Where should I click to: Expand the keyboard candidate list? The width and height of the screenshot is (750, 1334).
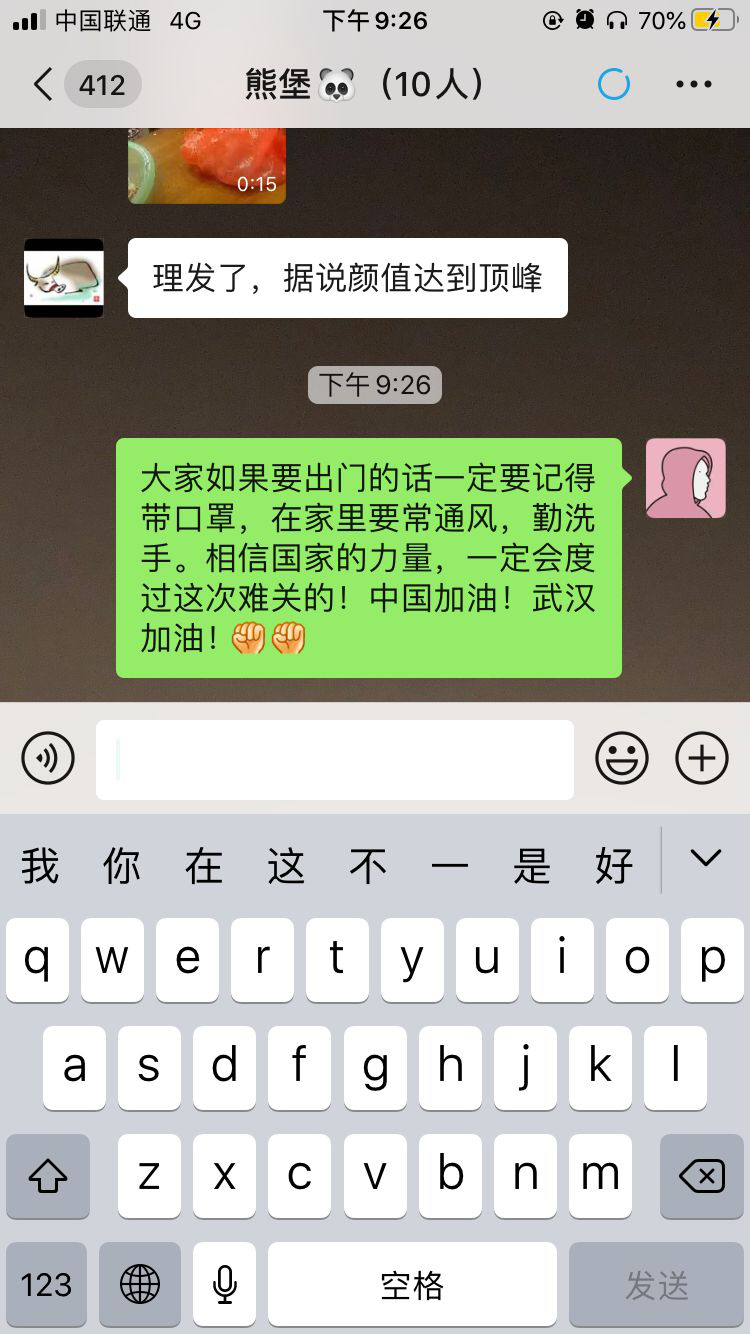click(706, 858)
